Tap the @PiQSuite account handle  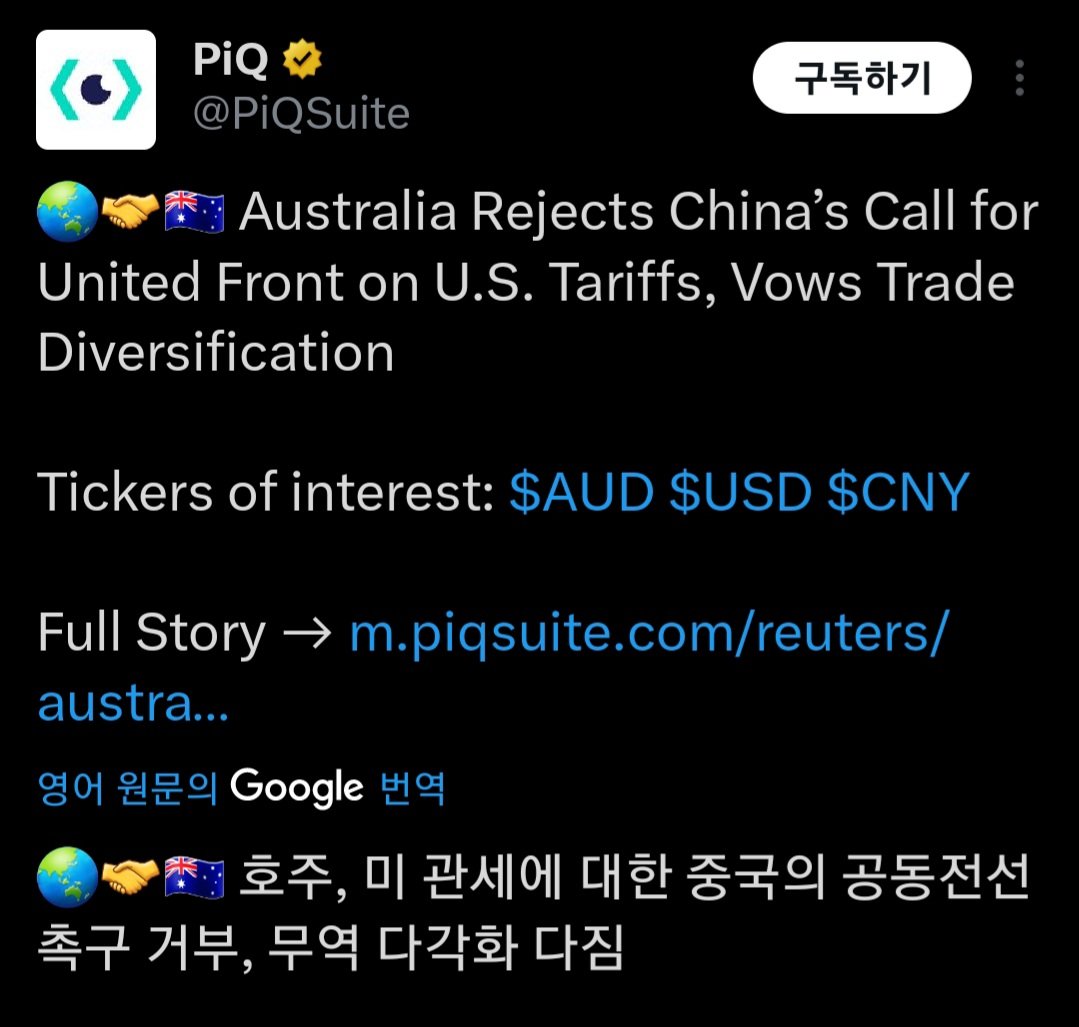tap(300, 114)
